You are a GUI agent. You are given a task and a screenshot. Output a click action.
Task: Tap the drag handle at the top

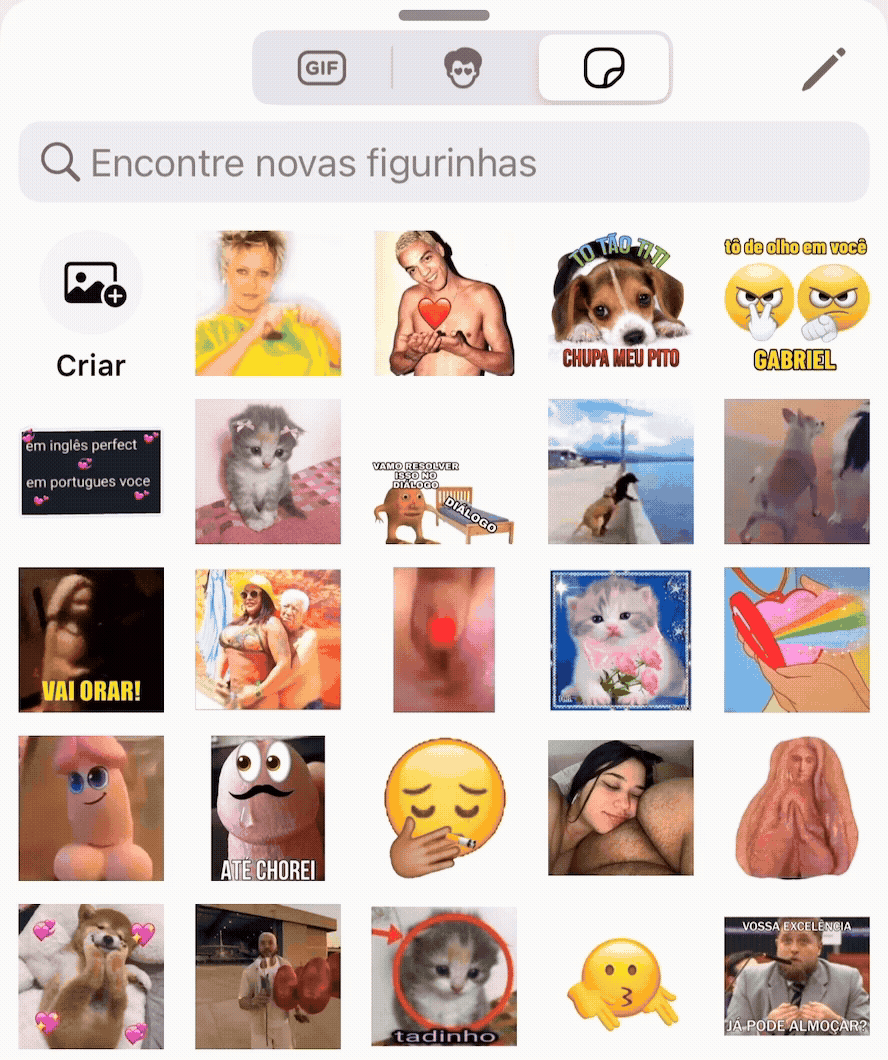pyautogui.click(x=443, y=15)
